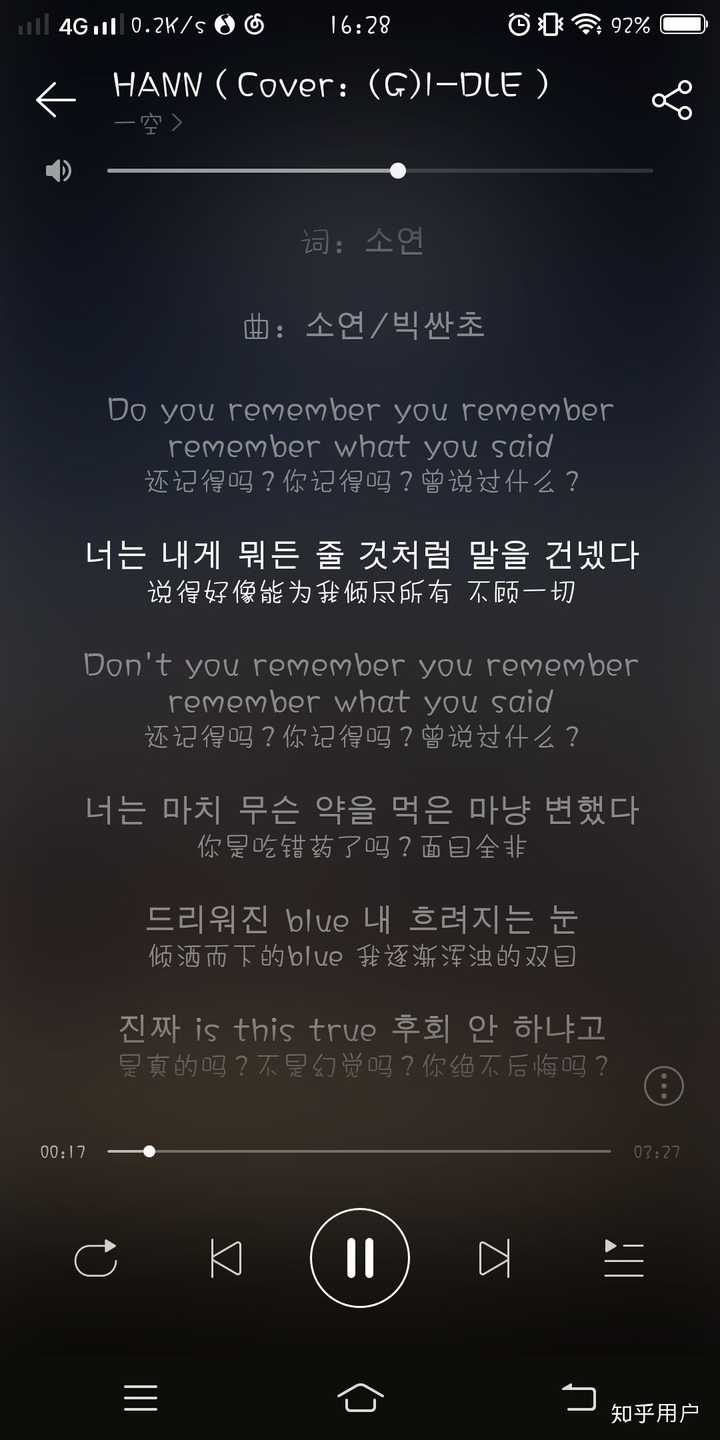Open the current playlist queue
The width and height of the screenshot is (720, 1440).
click(624, 1258)
